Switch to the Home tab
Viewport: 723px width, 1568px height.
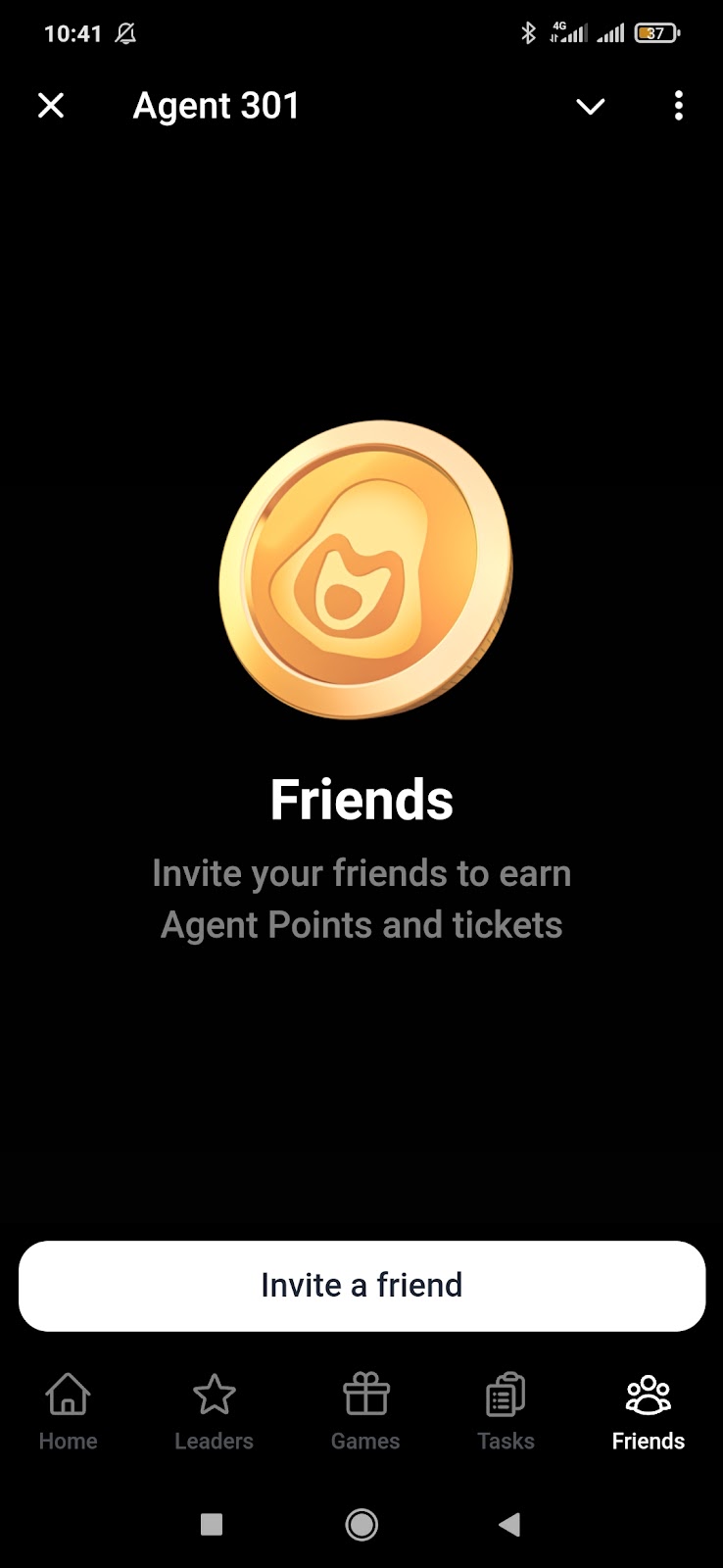[x=68, y=1411]
